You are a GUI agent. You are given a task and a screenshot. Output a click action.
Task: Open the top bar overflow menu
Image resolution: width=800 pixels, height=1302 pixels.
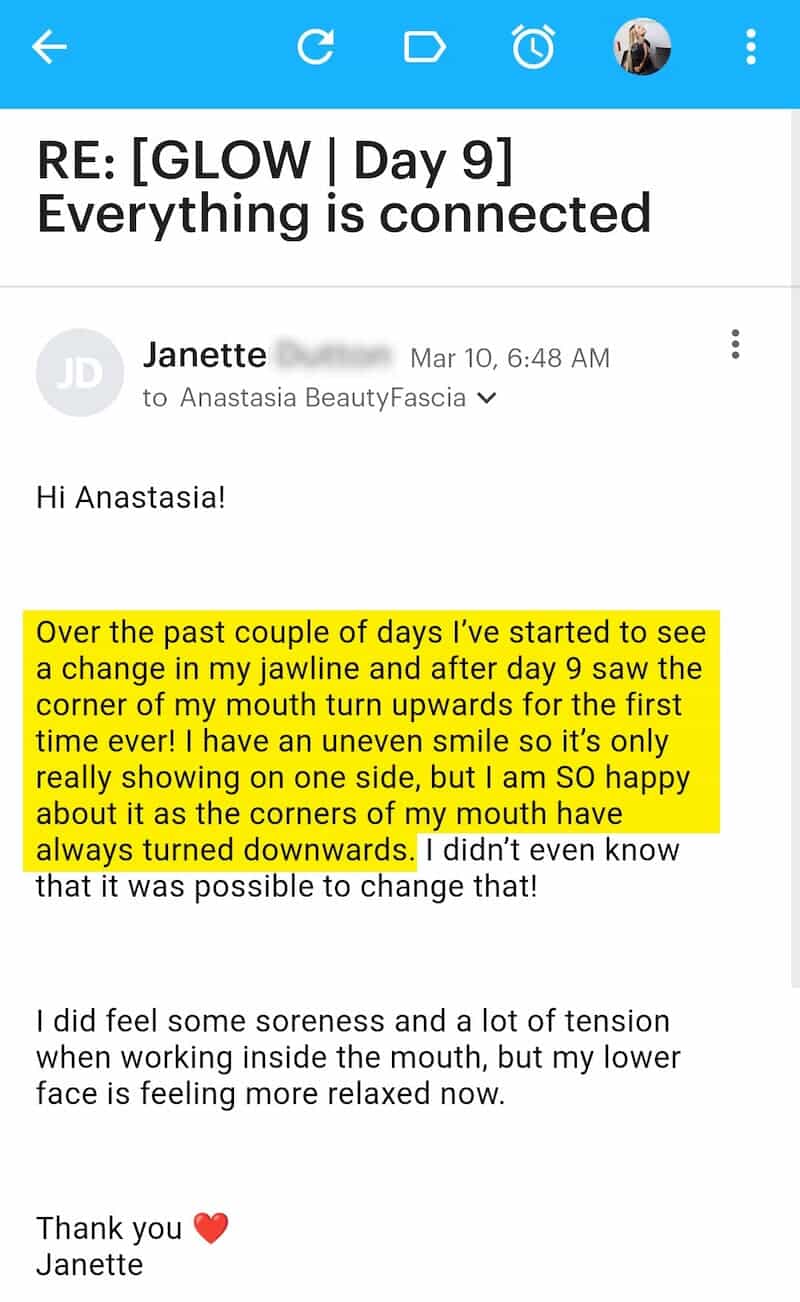point(750,47)
